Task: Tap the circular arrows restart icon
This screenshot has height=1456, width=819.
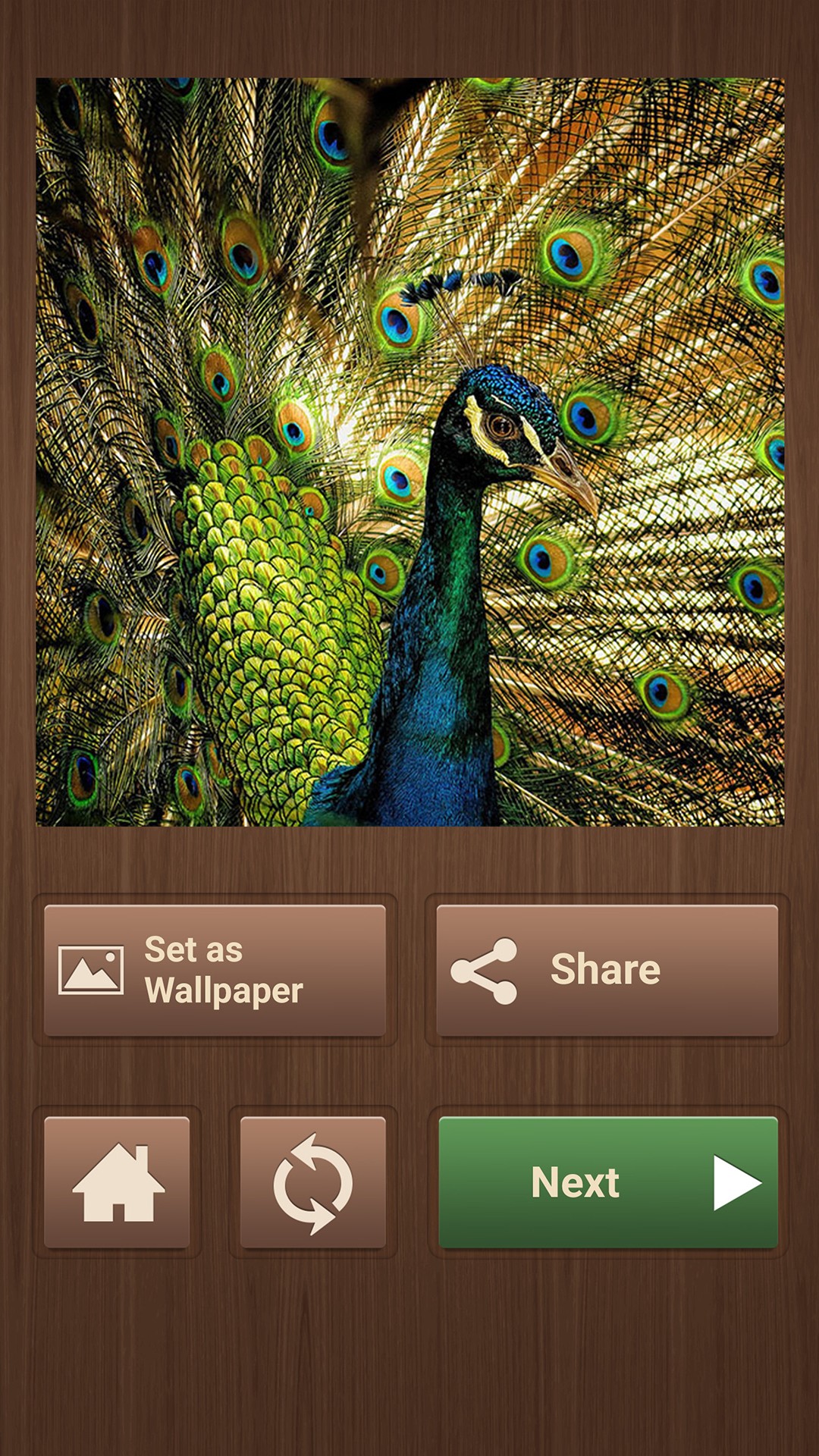Action: [313, 1182]
